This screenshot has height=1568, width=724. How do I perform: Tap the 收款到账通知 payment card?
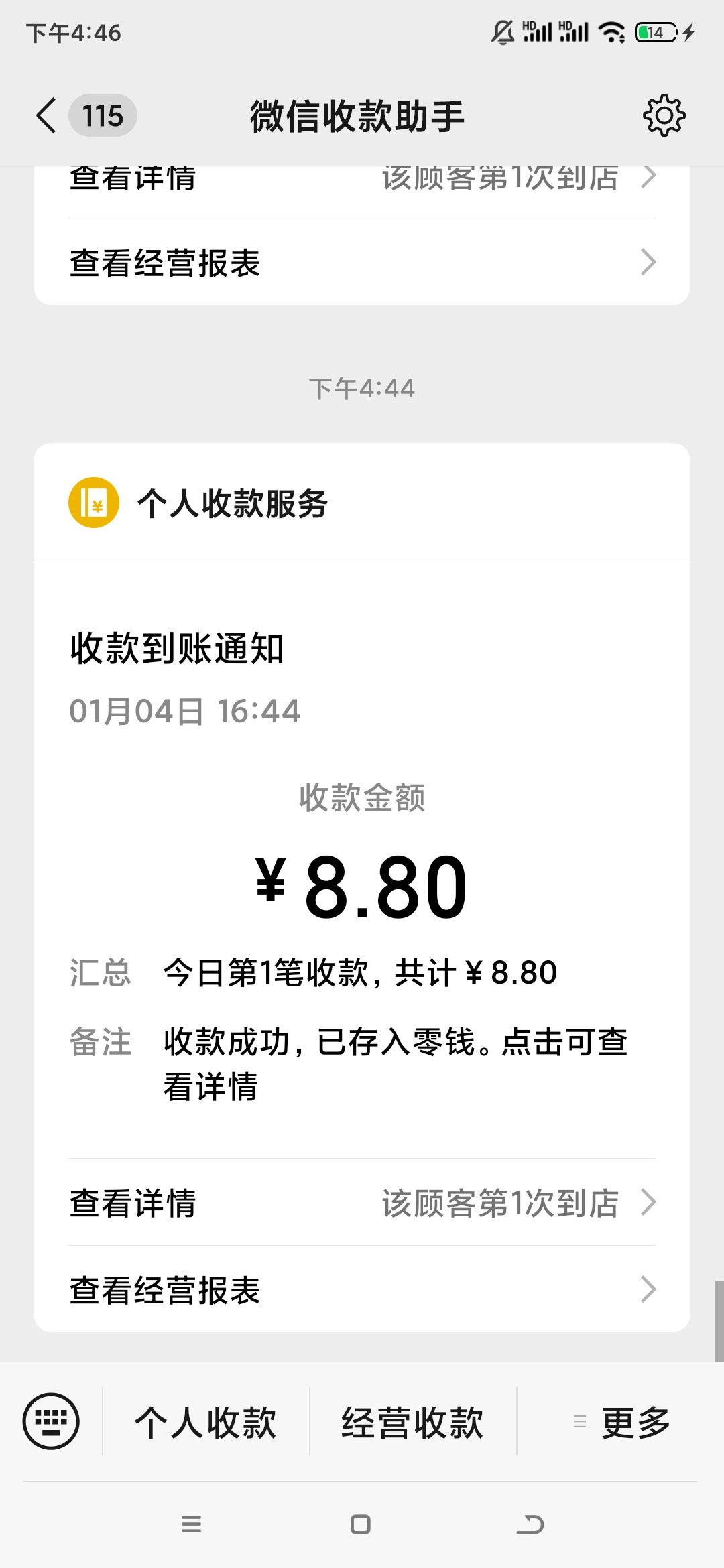click(362, 860)
